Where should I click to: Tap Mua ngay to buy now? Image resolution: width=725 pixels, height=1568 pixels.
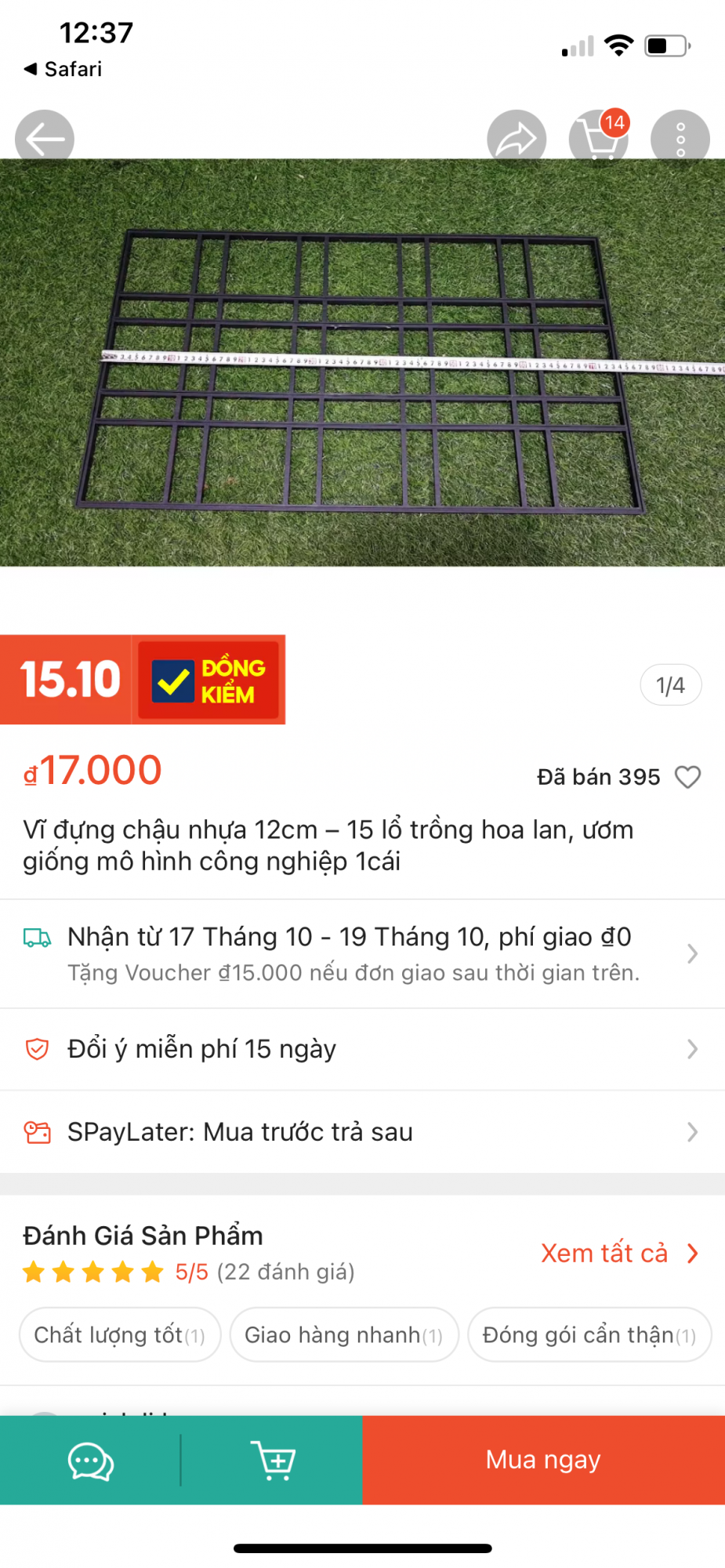(543, 1460)
